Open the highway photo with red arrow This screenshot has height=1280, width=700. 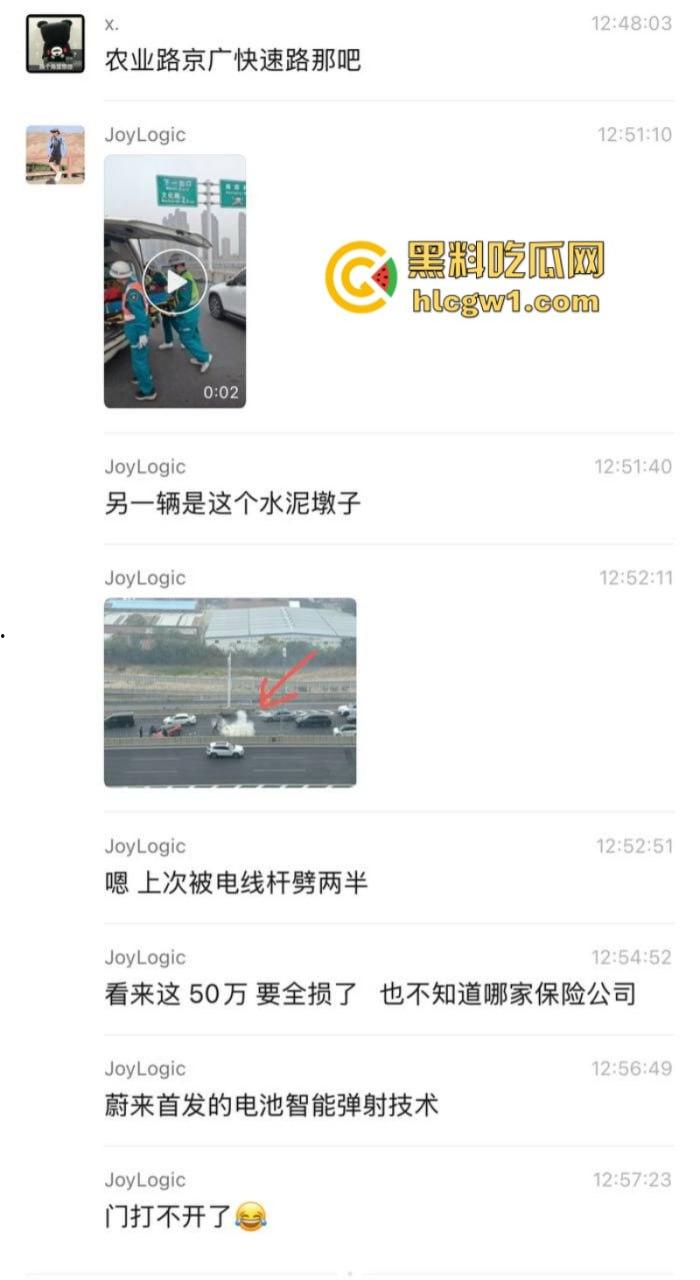click(230, 692)
